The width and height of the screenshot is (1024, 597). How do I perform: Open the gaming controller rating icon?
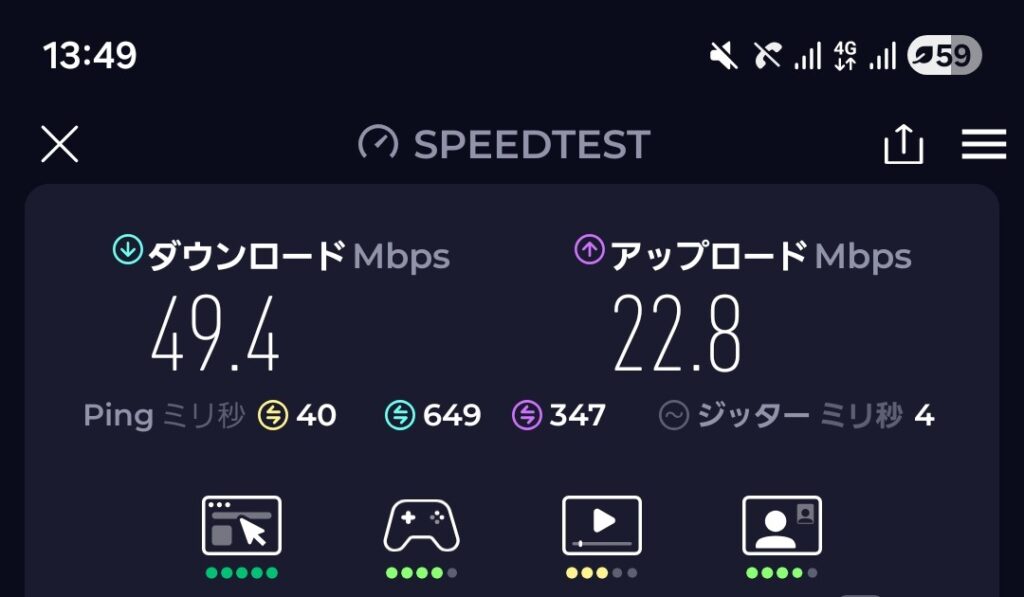pyautogui.click(x=421, y=526)
